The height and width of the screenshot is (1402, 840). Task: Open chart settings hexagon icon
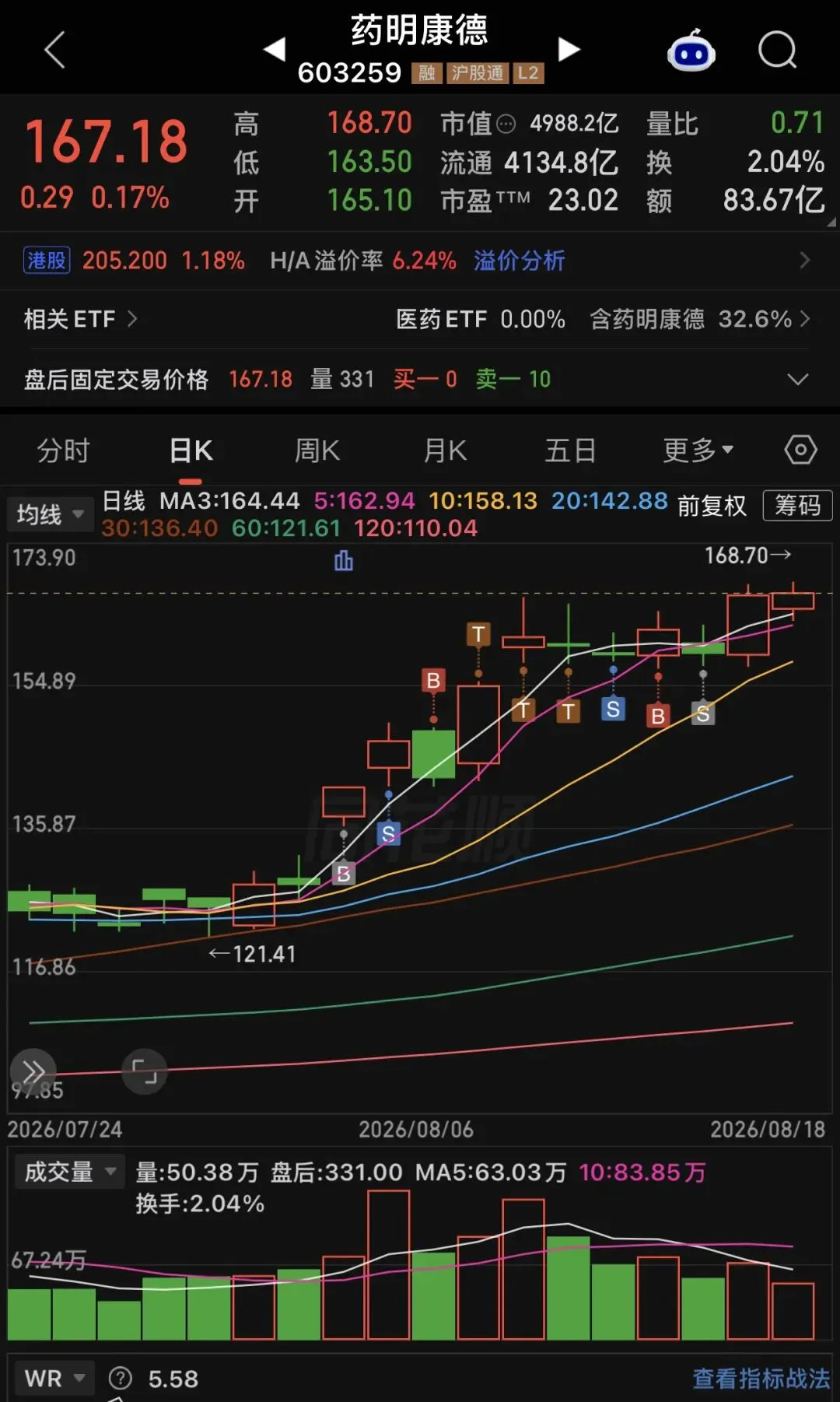tap(801, 450)
